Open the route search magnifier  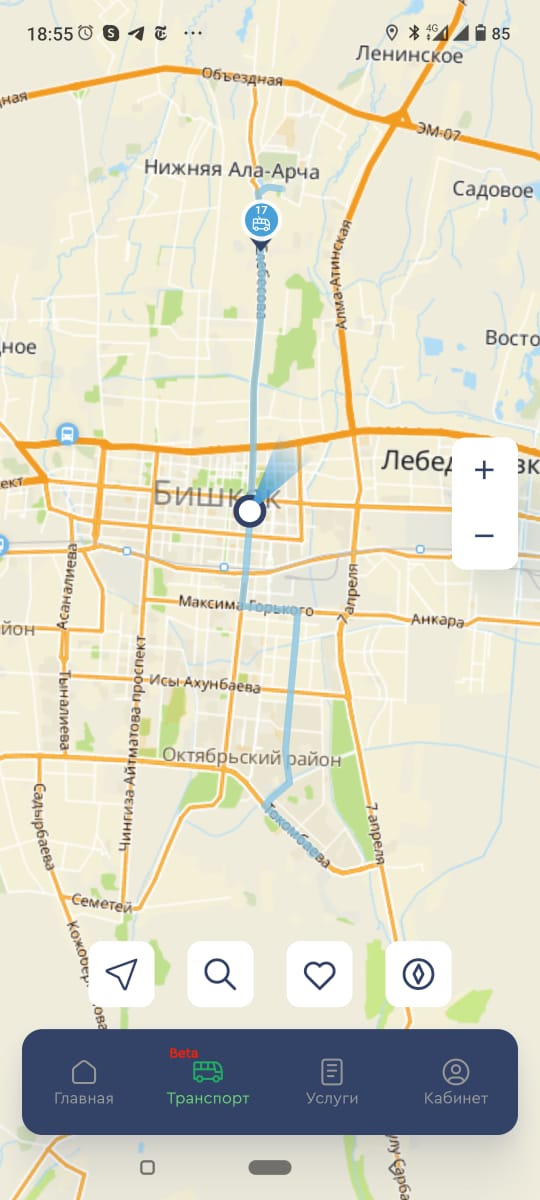pyautogui.click(x=220, y=974)
